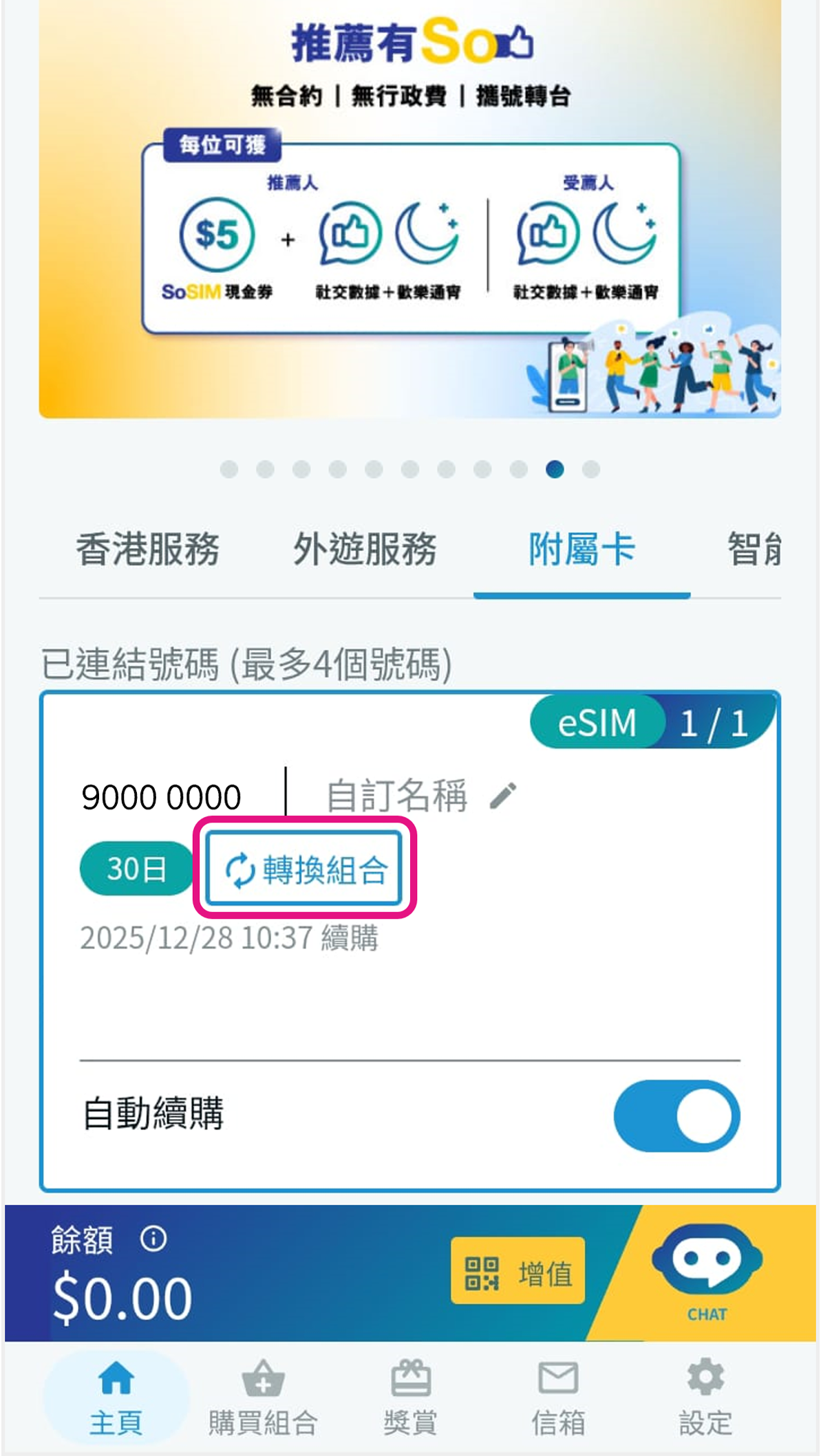Tap 轉換組合 to switch plan
Image resolution: width=821 pixels, height=1456 pixels.
pos(304,869)
